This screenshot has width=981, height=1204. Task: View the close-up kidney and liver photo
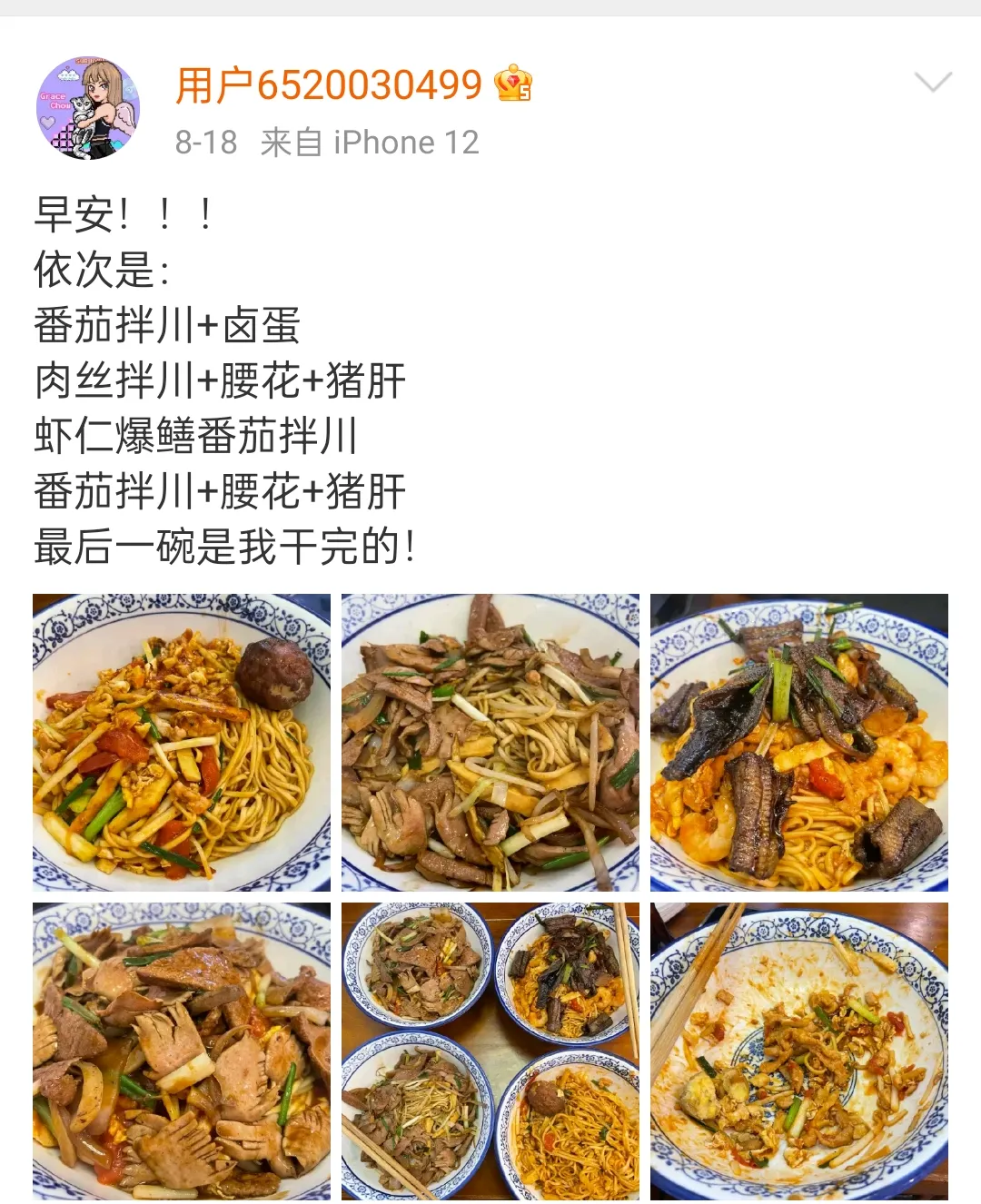tap(182, 1051)
